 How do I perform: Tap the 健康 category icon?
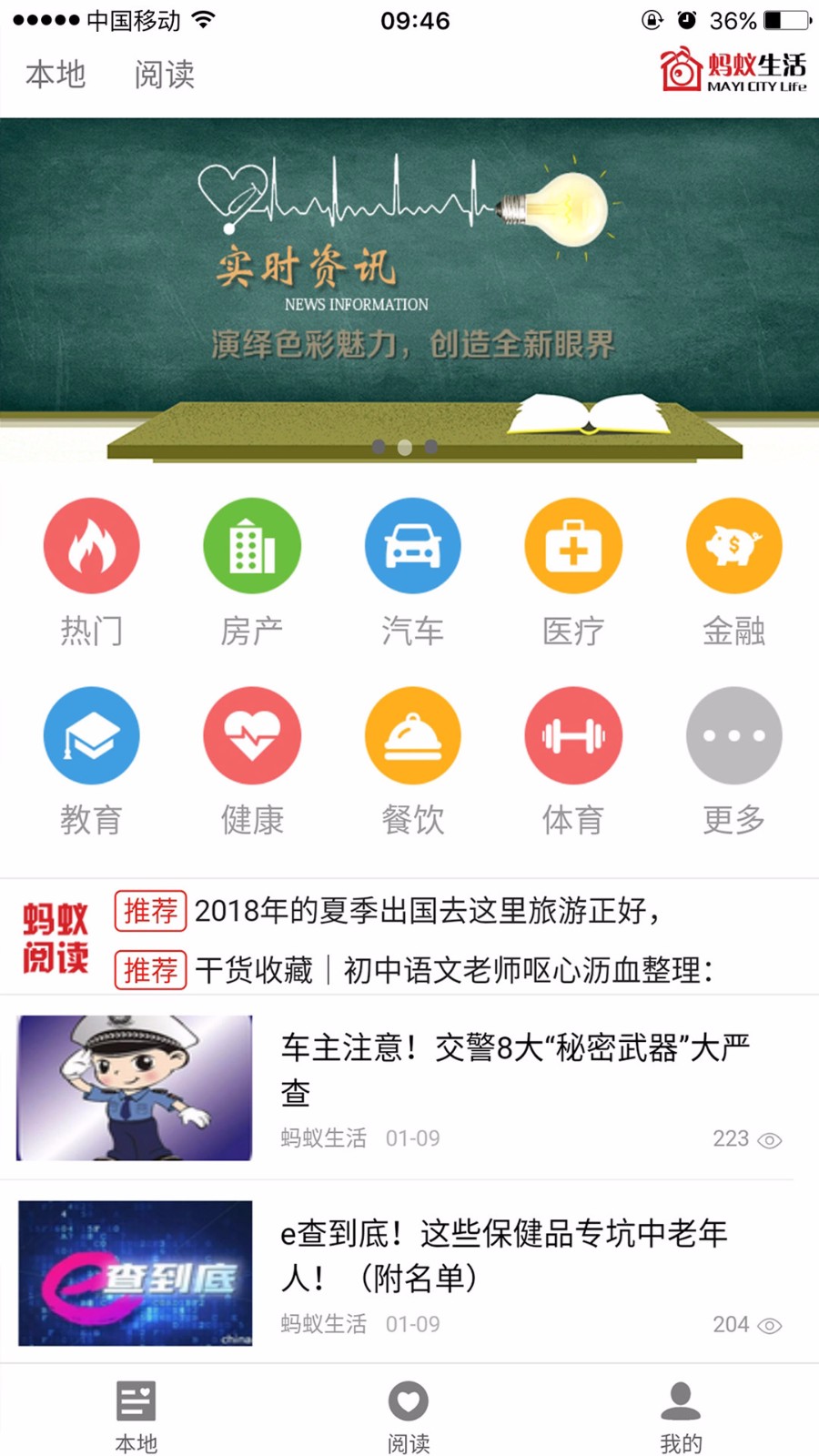[x=252, y=735]
